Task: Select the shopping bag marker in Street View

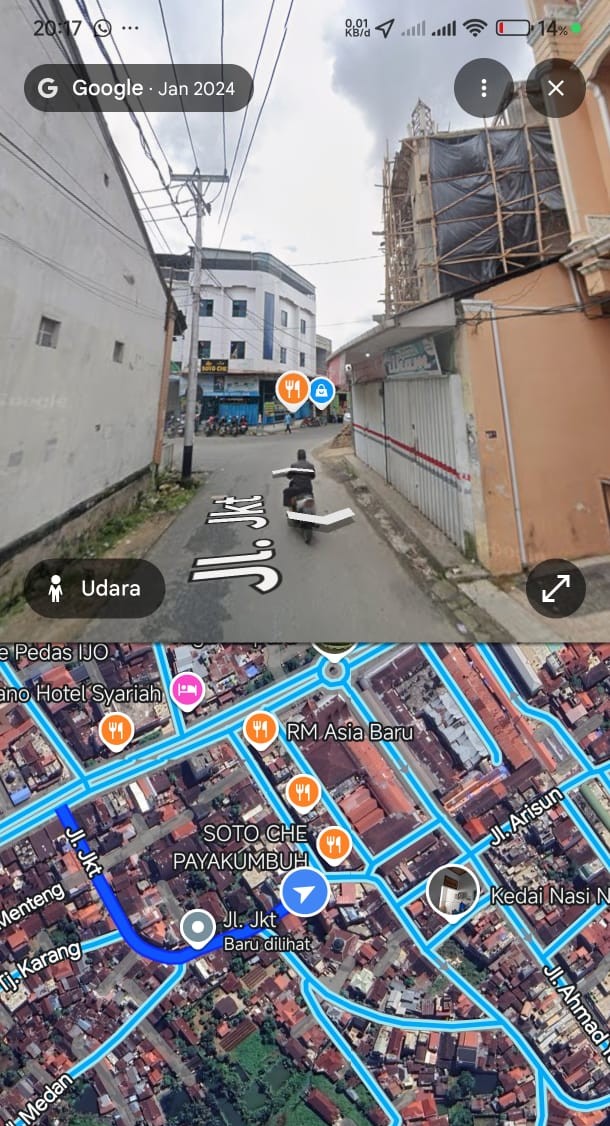Action: click(321, 391)
